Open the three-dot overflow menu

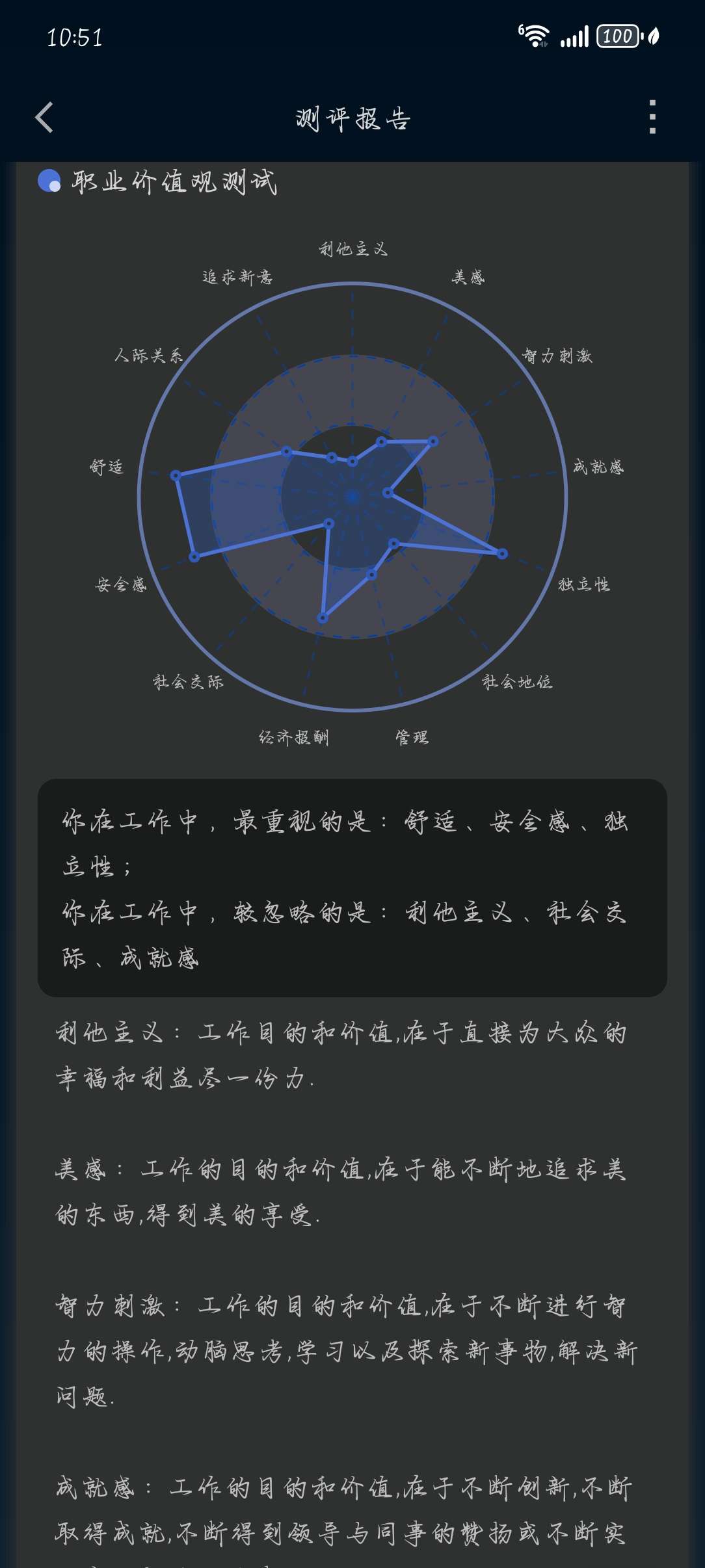tap(652, 118)
